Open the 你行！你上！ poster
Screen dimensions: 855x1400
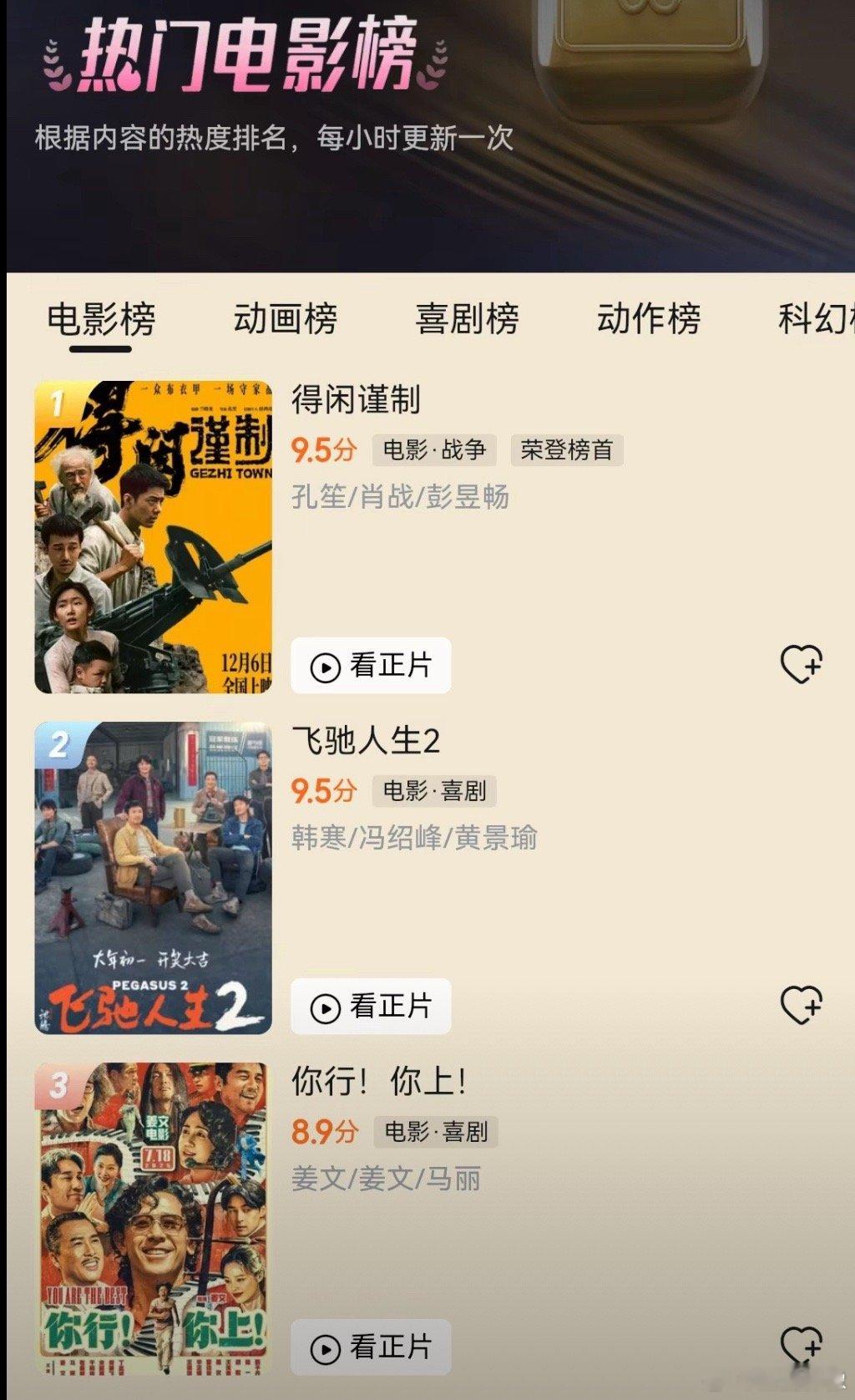pyautogui.click(x=154, y=1219)
